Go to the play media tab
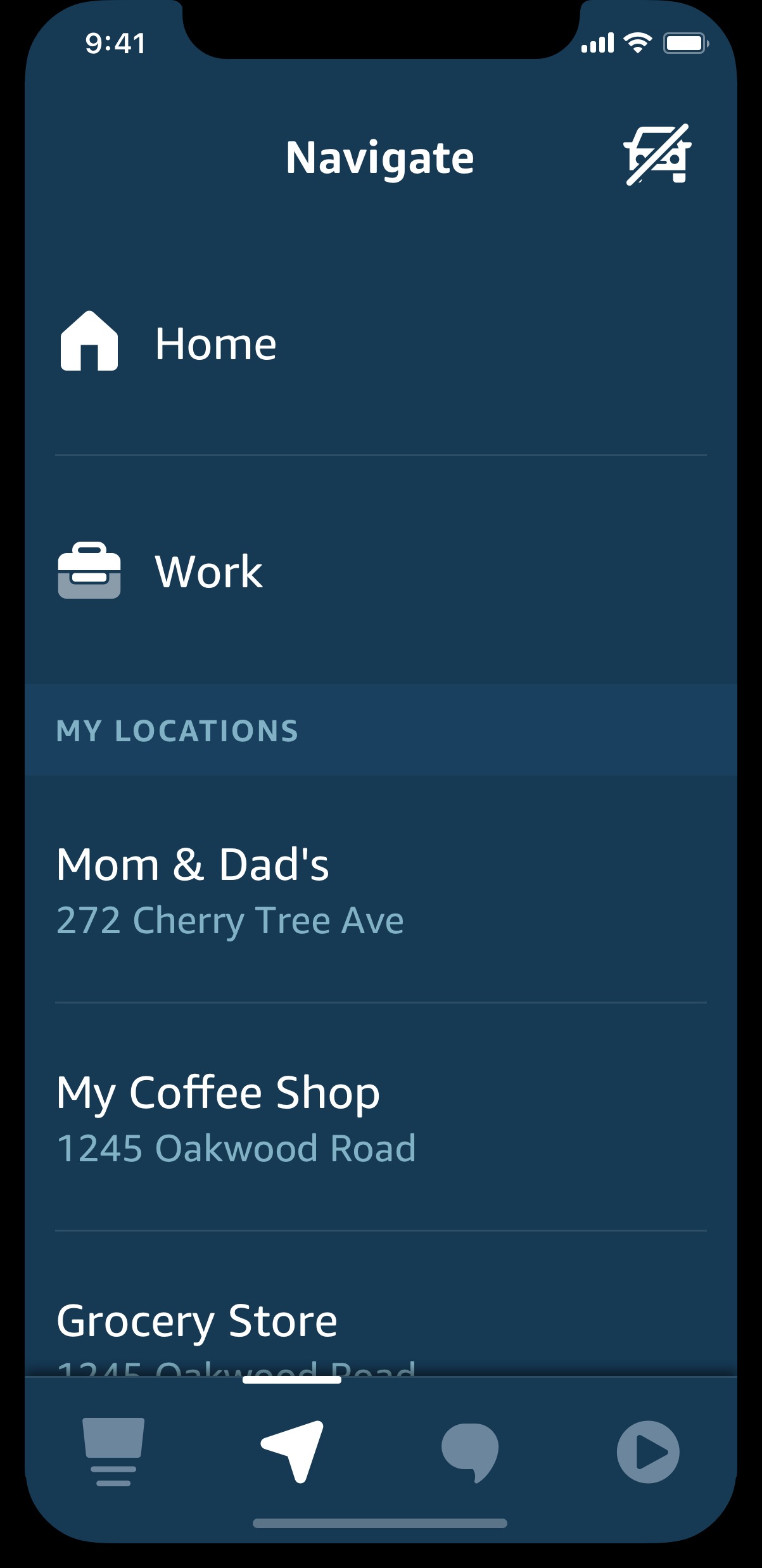The image size is (762, 1568). [x=647, y=1451]
